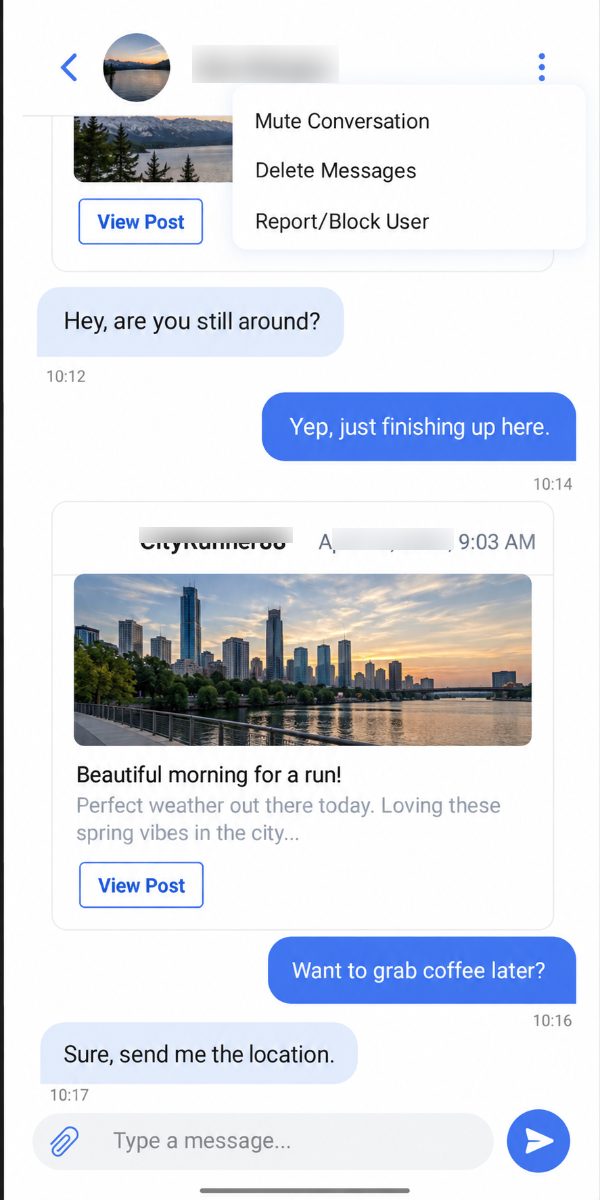Tap the three-dot overflow menu icon
This screenshot has width=600, height=1200.
tap(541, 67)
